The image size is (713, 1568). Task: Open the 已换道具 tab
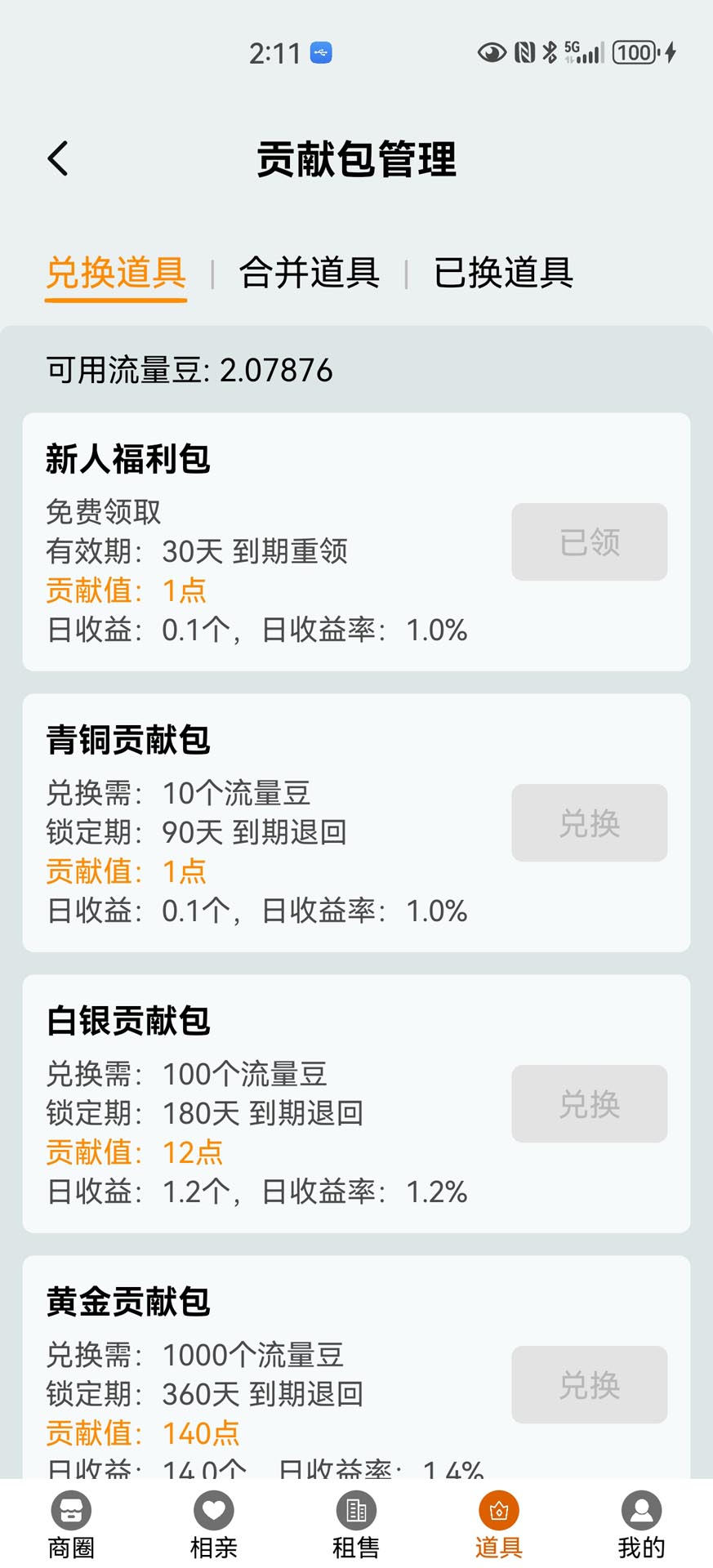[x=503, y=273]
